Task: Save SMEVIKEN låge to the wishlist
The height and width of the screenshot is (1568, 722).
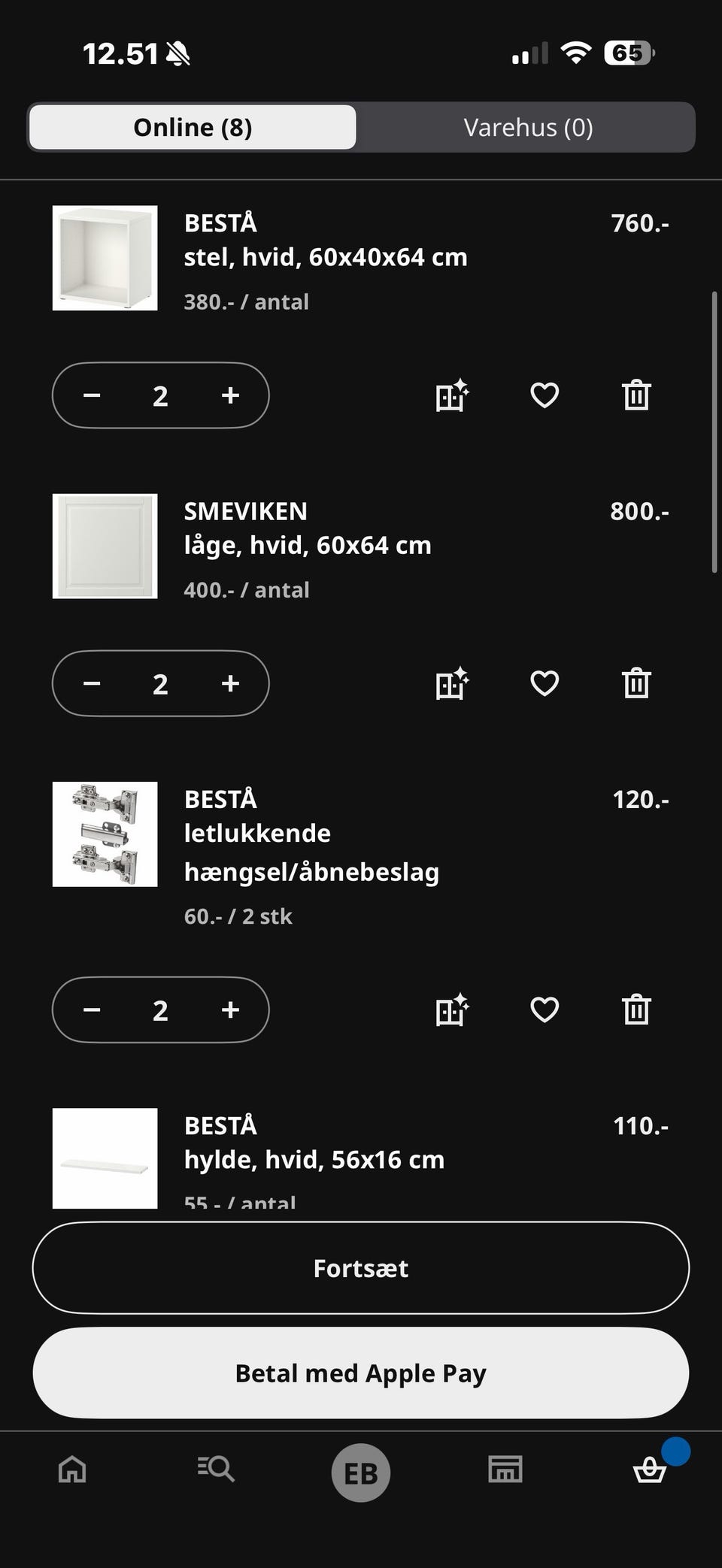Action: [x=545, y=683]
